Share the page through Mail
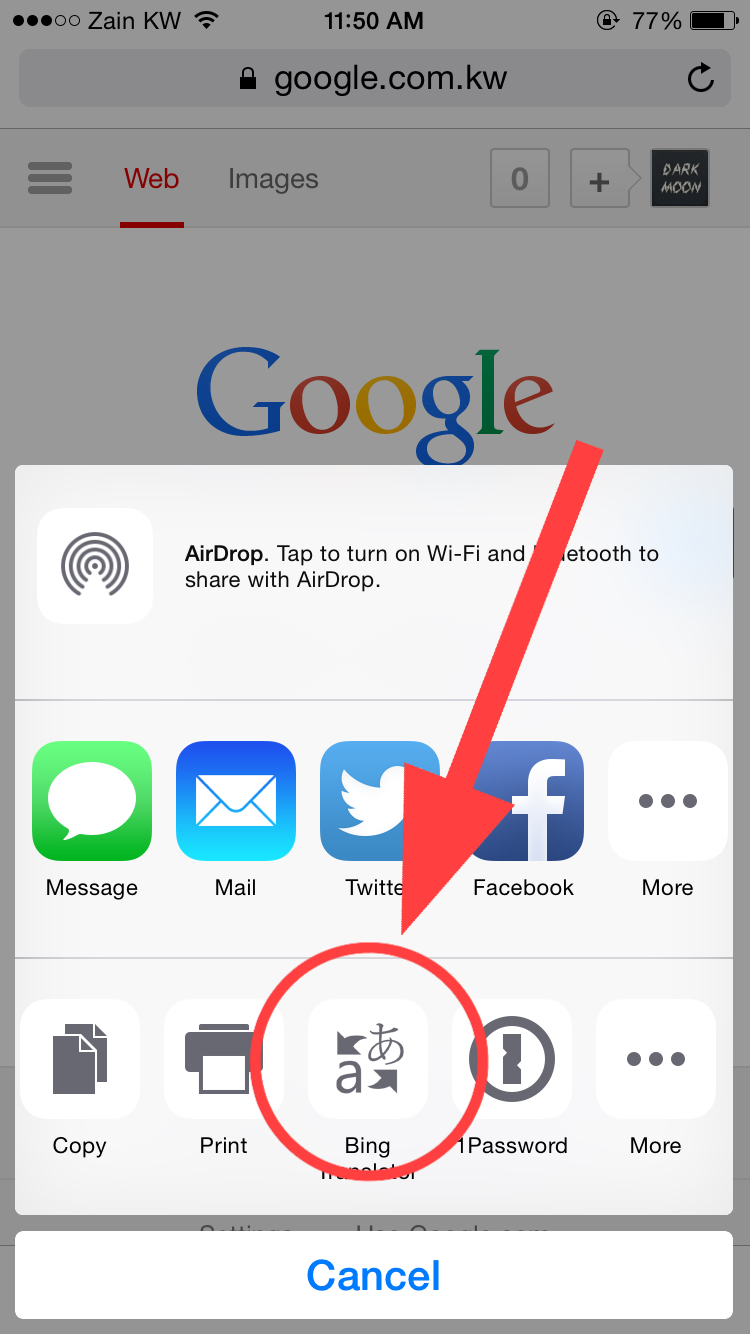750x1334 pixels. click(x=236, y=801)
